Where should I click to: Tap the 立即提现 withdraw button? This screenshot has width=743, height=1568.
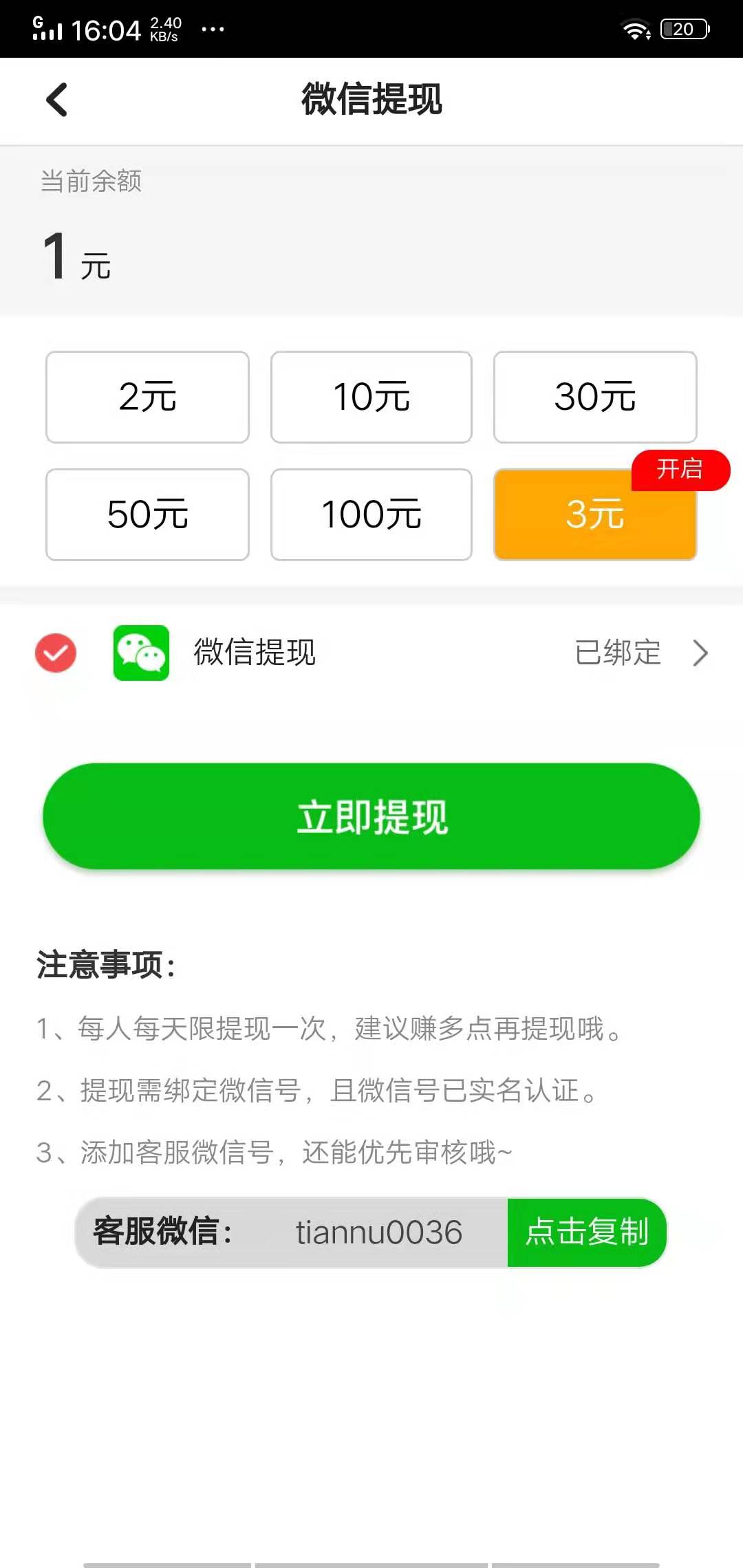(x=371, y=816)
